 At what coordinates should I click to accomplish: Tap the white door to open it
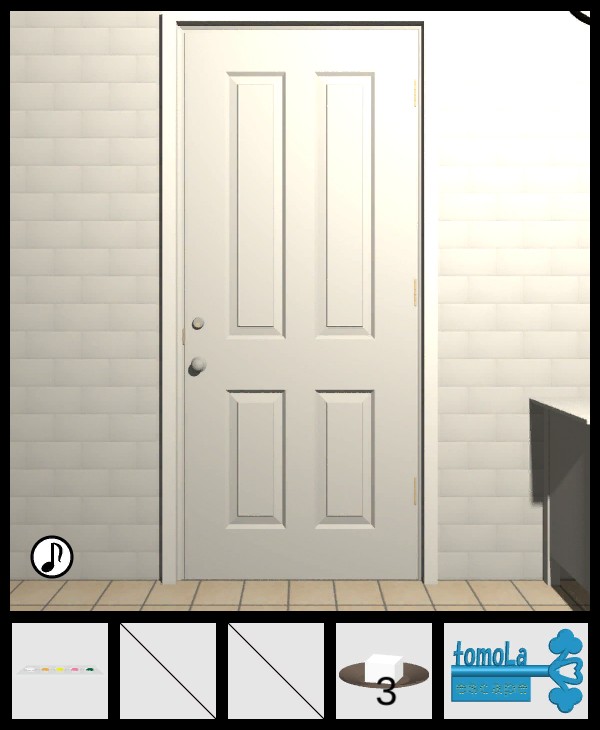pyautogui.click(x=300, y=300)
